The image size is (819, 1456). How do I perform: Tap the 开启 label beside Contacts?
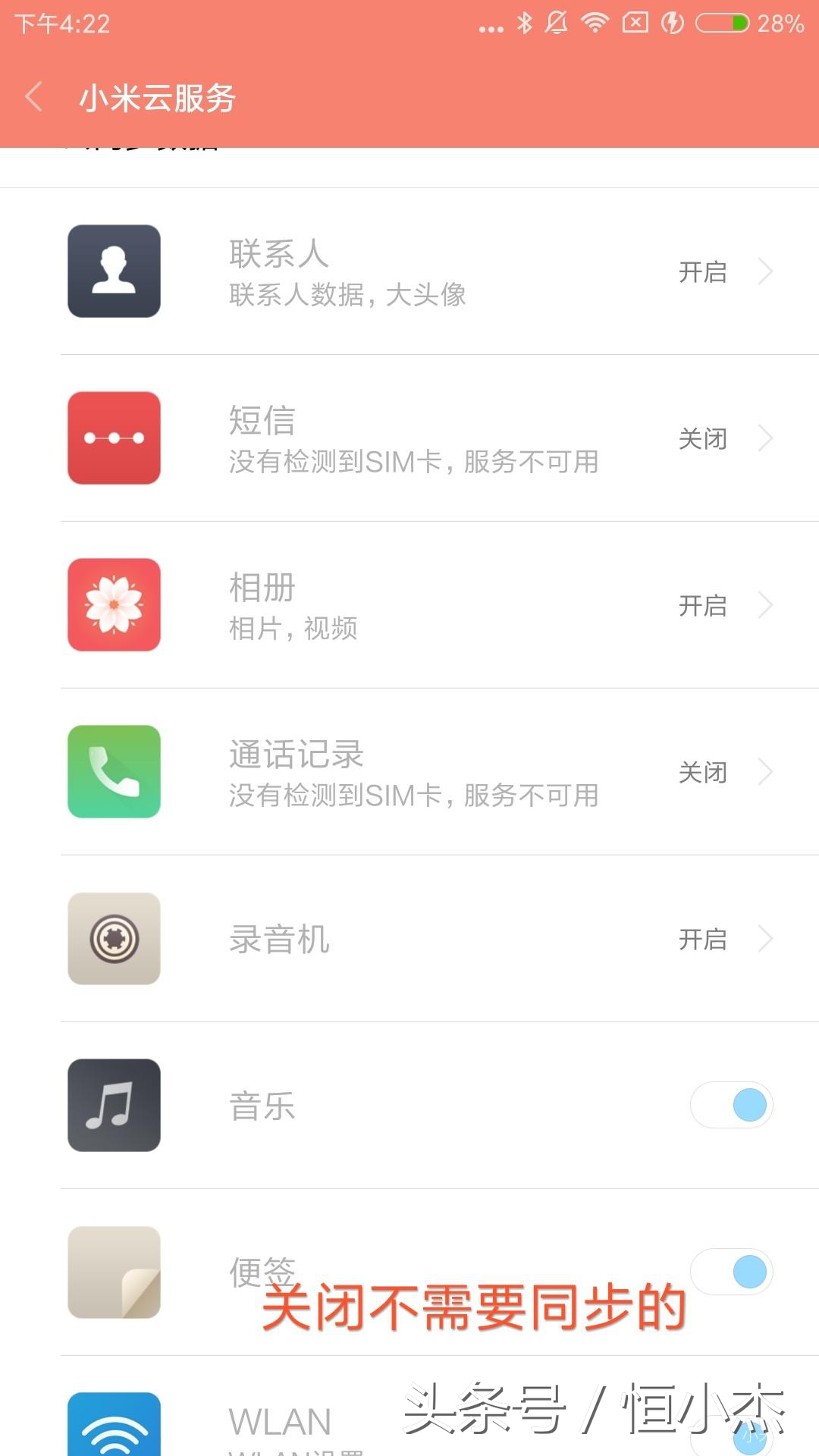point(702,271)
